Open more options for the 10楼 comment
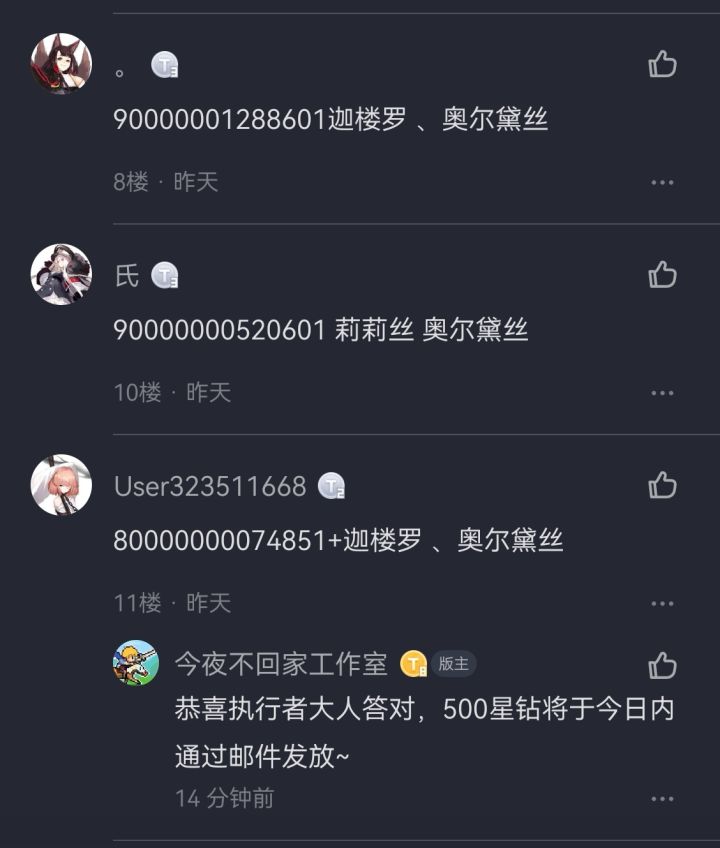 pyautogui.click(x=660, y=392)
